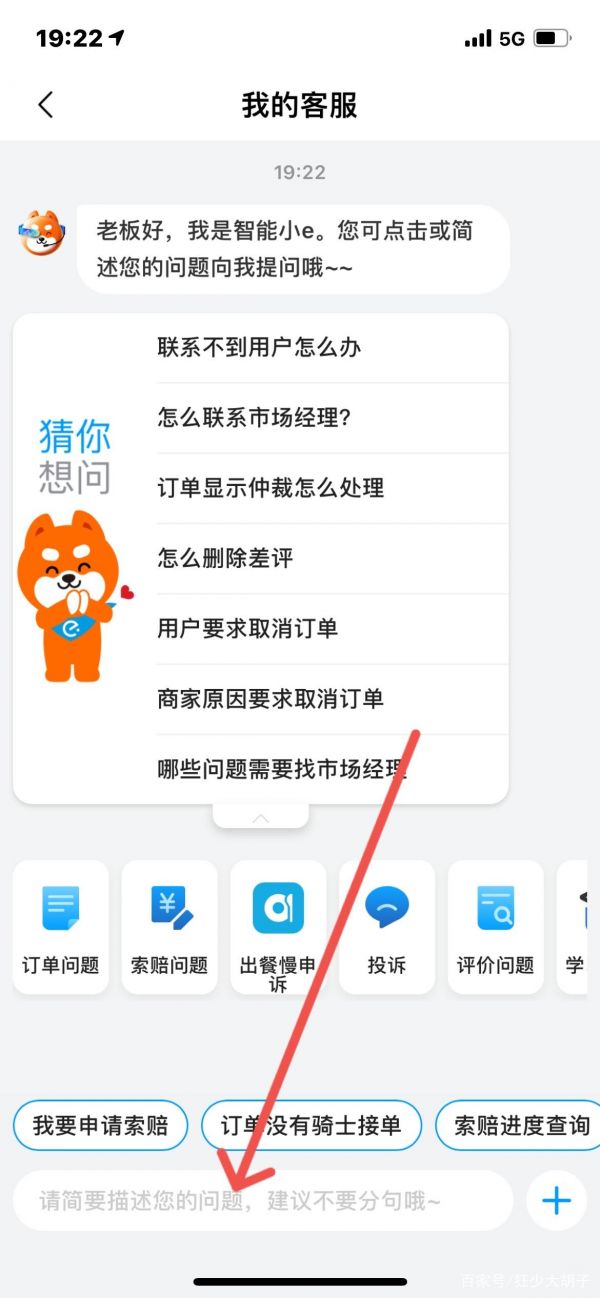The height and width of the screenshot is (1298, 600).
Task: Tap the 我要申请索赔 chip
Action: click(101, 1126)
